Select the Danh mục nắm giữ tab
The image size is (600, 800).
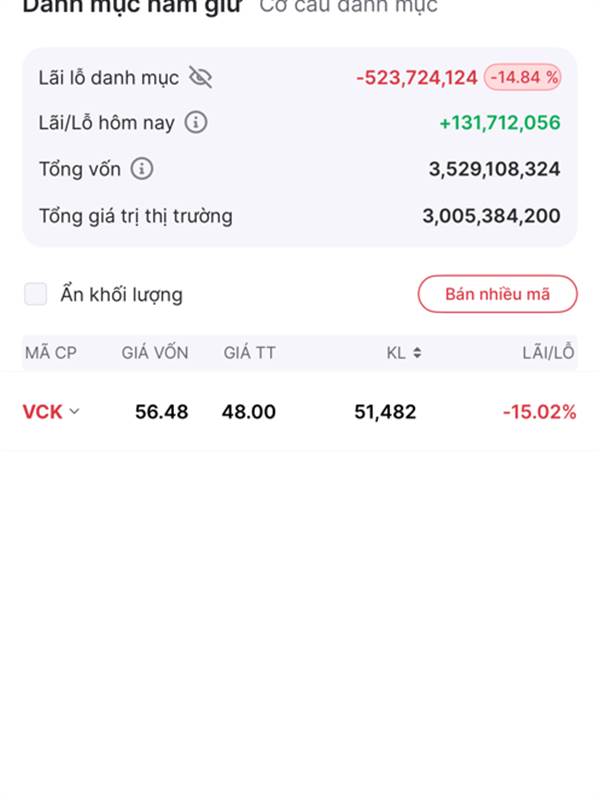click(132, 7)
